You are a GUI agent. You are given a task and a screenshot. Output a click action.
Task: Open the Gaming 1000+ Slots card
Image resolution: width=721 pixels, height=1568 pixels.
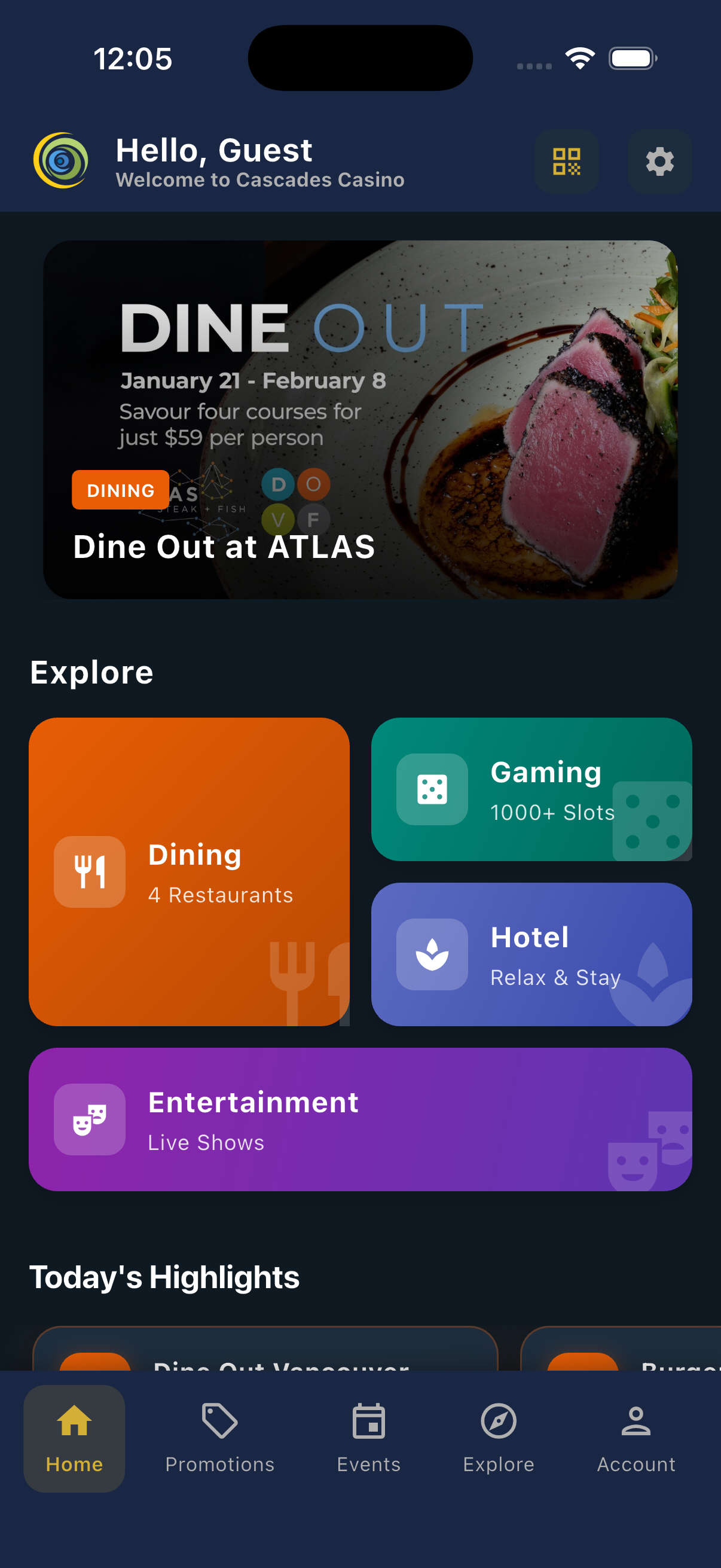(x=531, y=789)
